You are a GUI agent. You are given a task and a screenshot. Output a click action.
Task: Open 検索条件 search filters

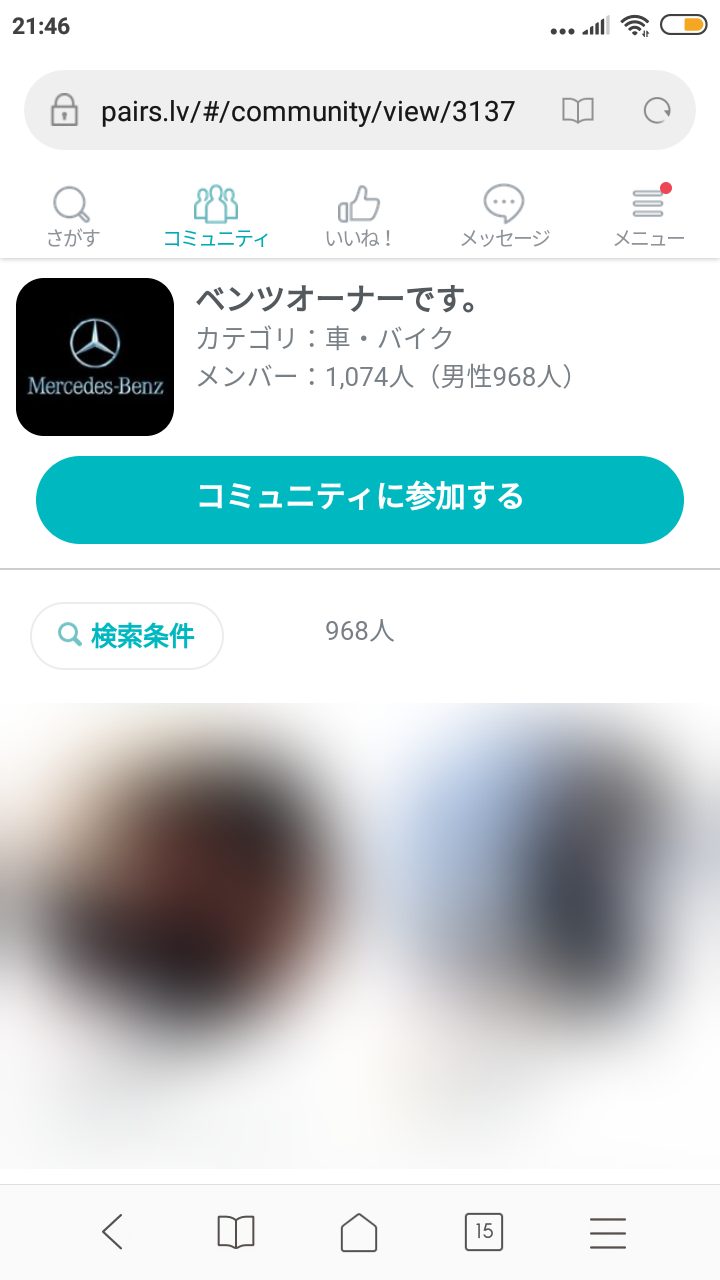127,635
